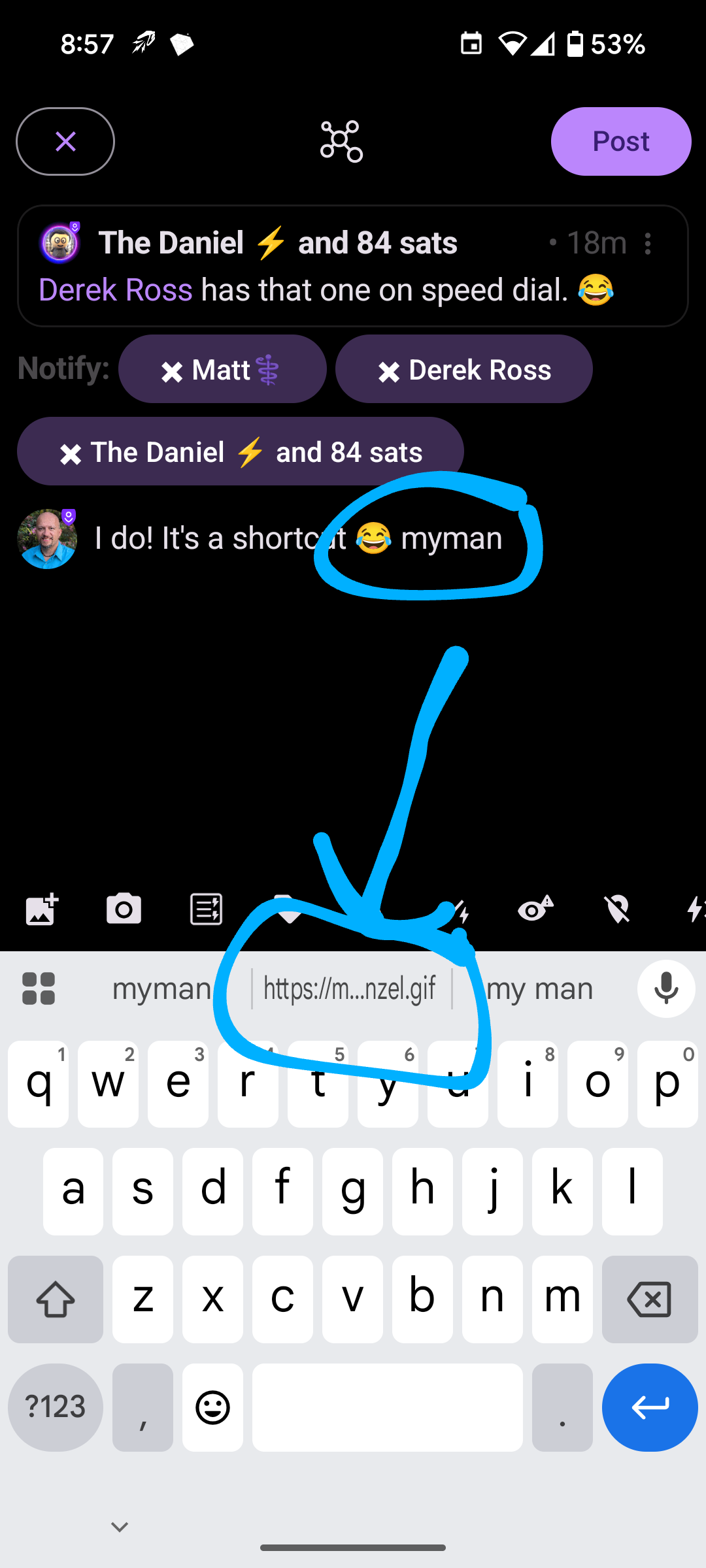Remove Derek Ross from notify list
This screenshot has height=1568, width=706.
(x=389, y=371)
